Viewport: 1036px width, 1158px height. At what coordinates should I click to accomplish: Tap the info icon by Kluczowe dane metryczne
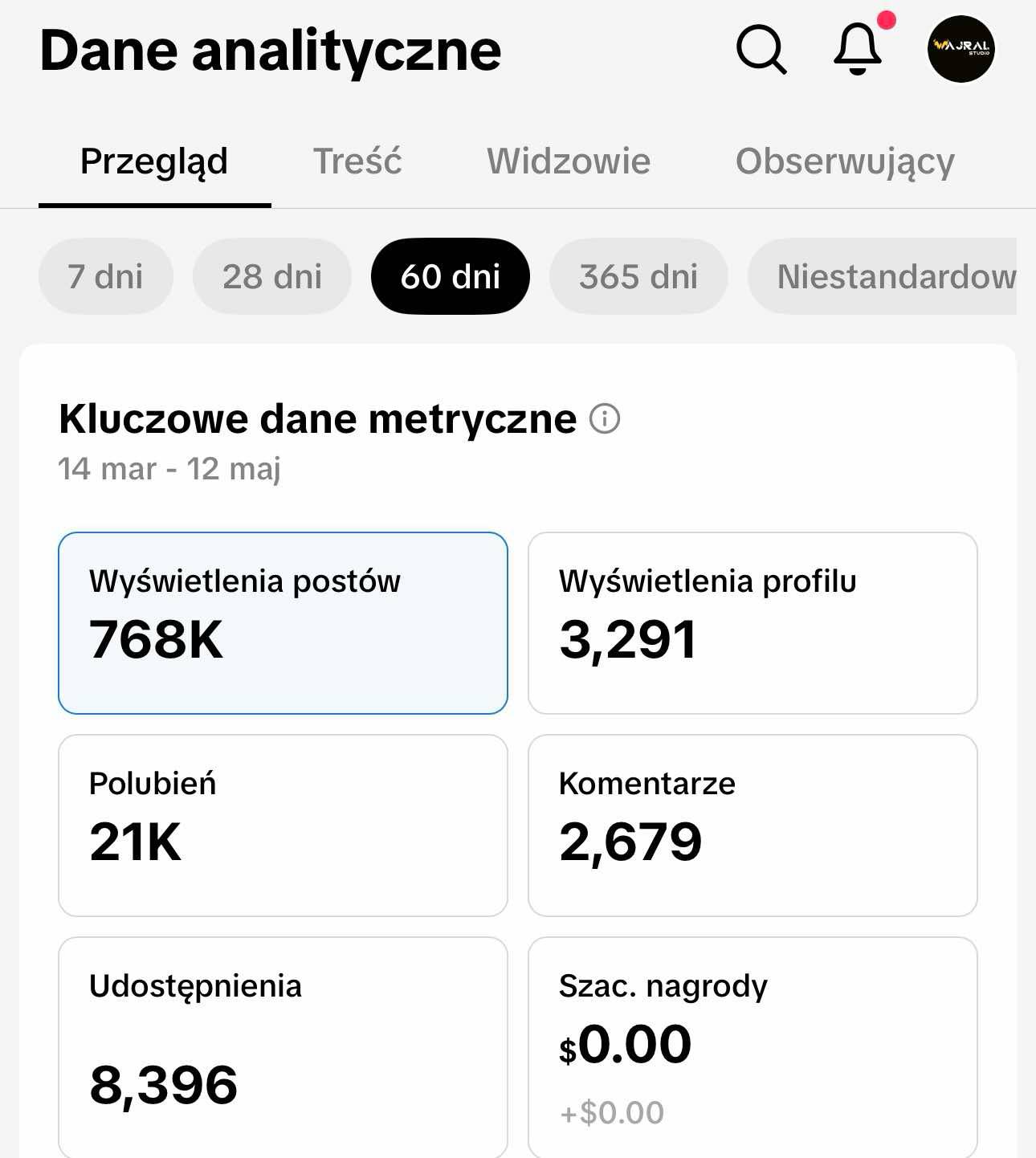coord(605,418)
